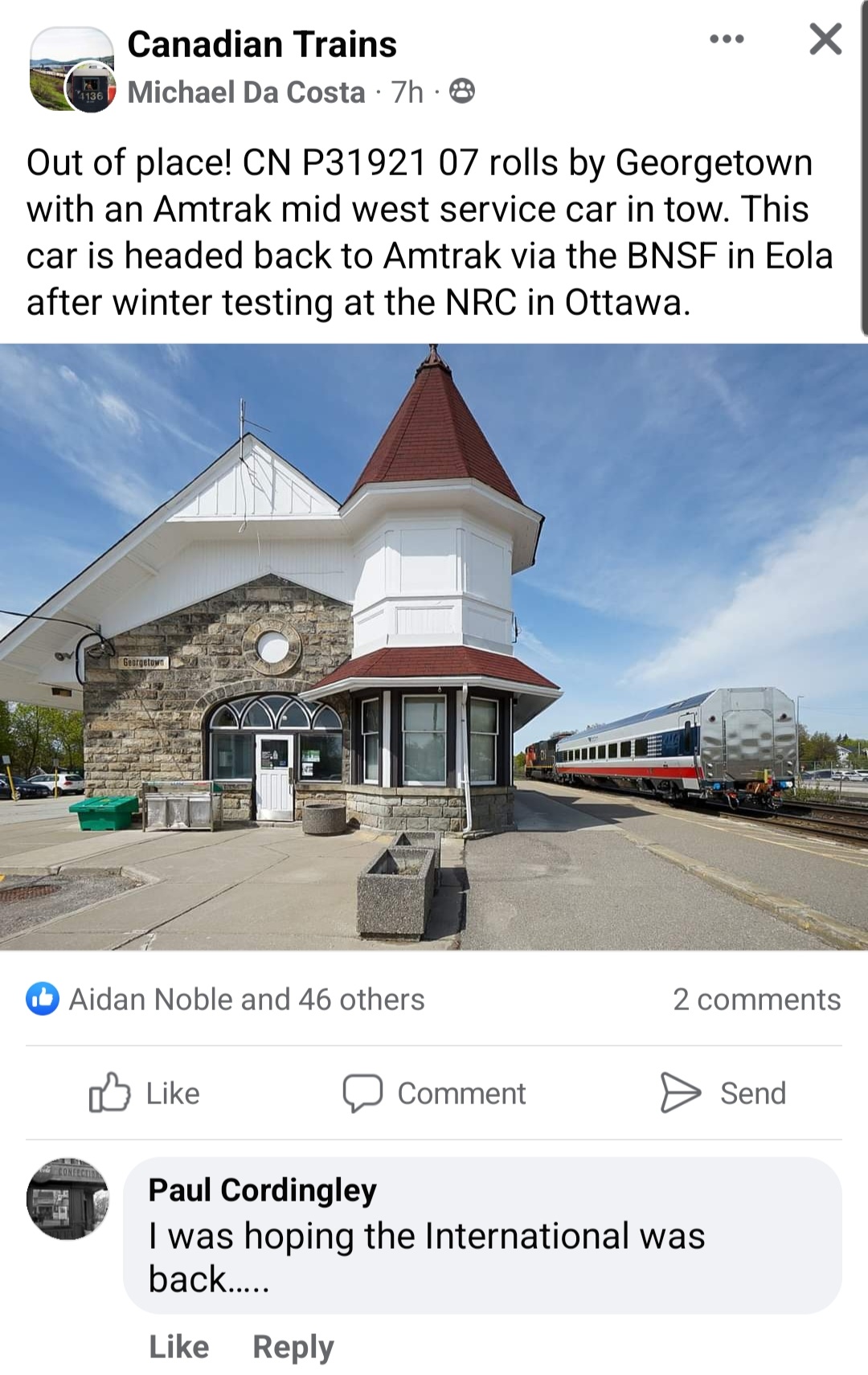View the 2 comments

(756, 1000)
